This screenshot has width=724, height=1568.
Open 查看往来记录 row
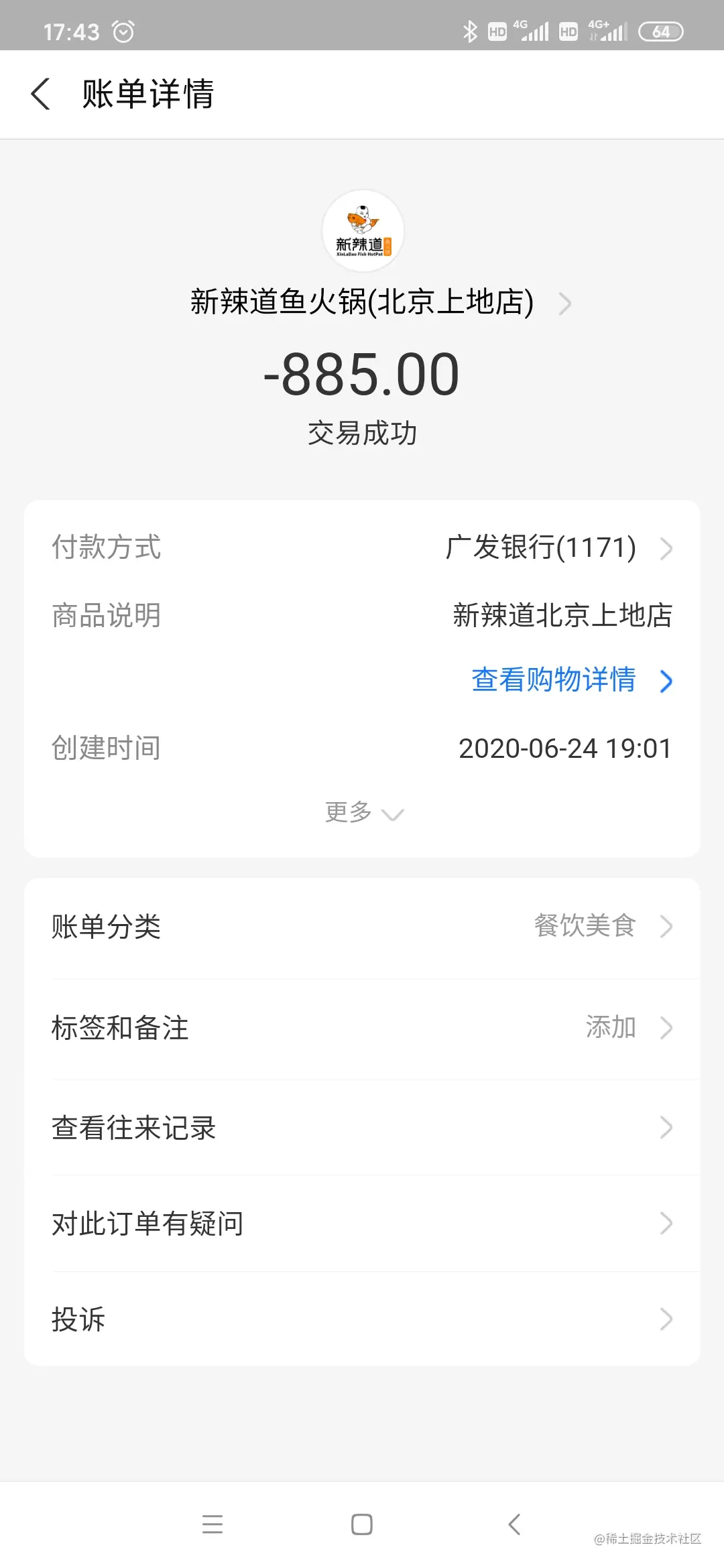point(362,1128)
